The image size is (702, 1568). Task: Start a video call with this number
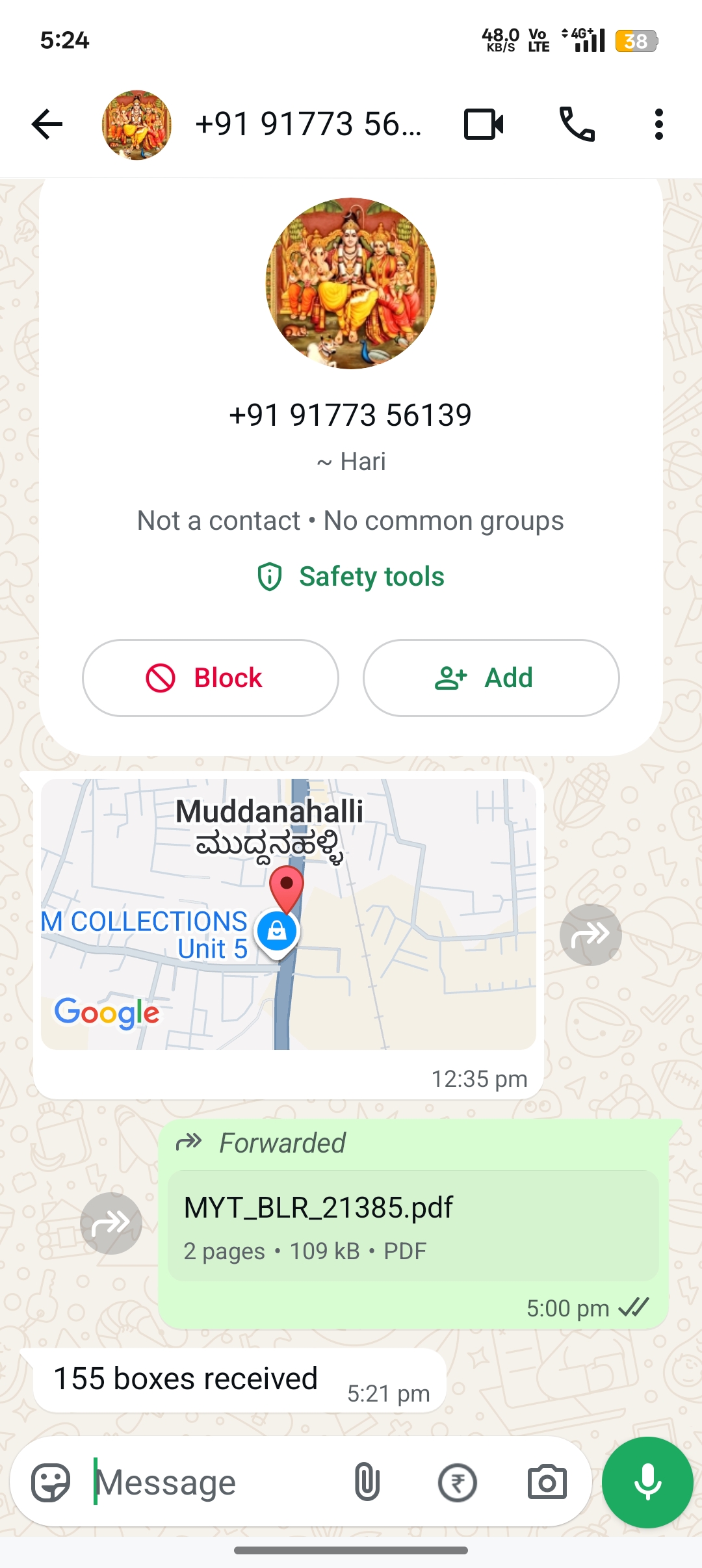[484, 124]
